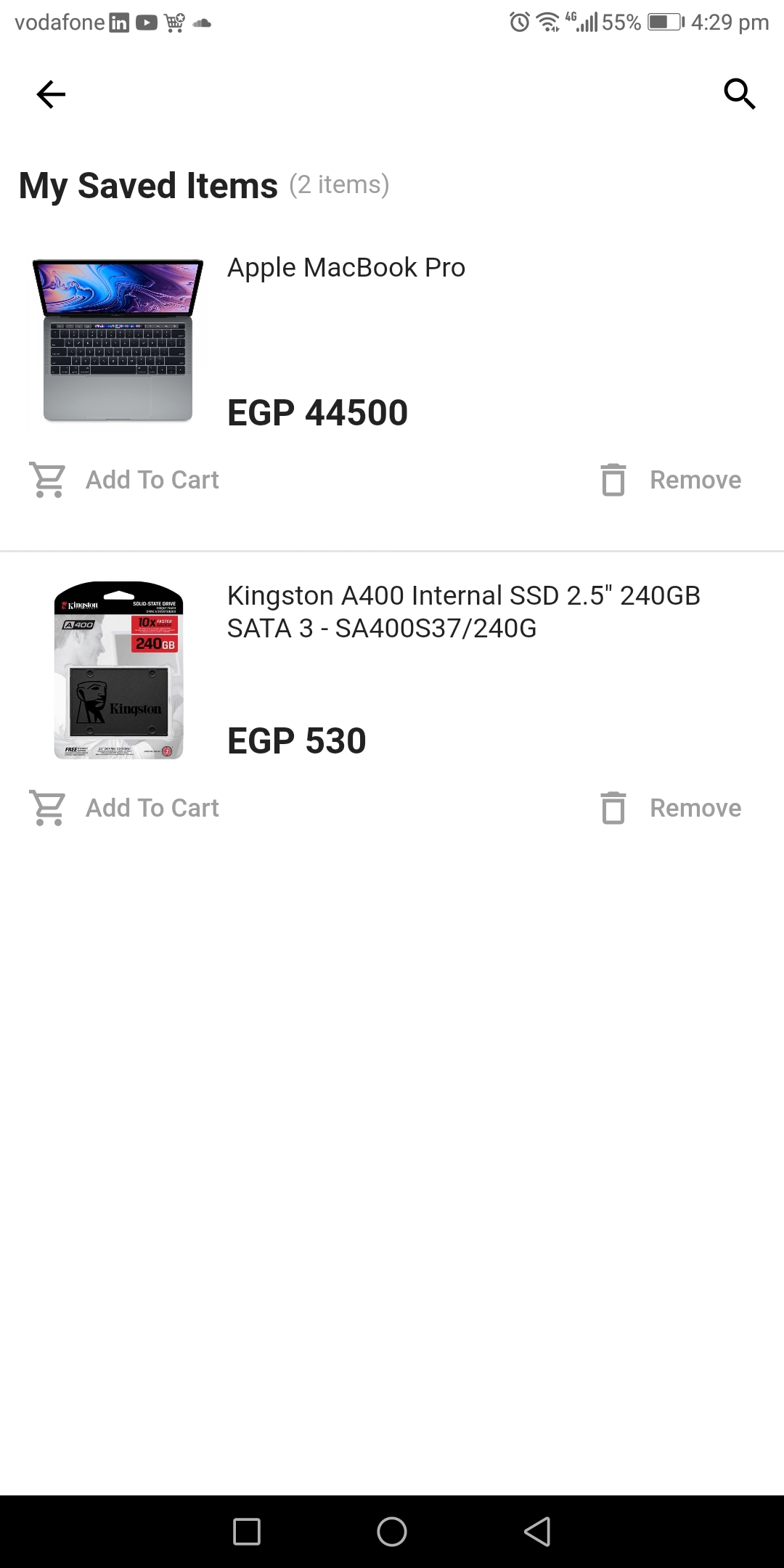Tap the cart icon beside MacBook Pro's Add To Cart
Viewport: 784px width, 1568px height.
click(x=46, y=479)
